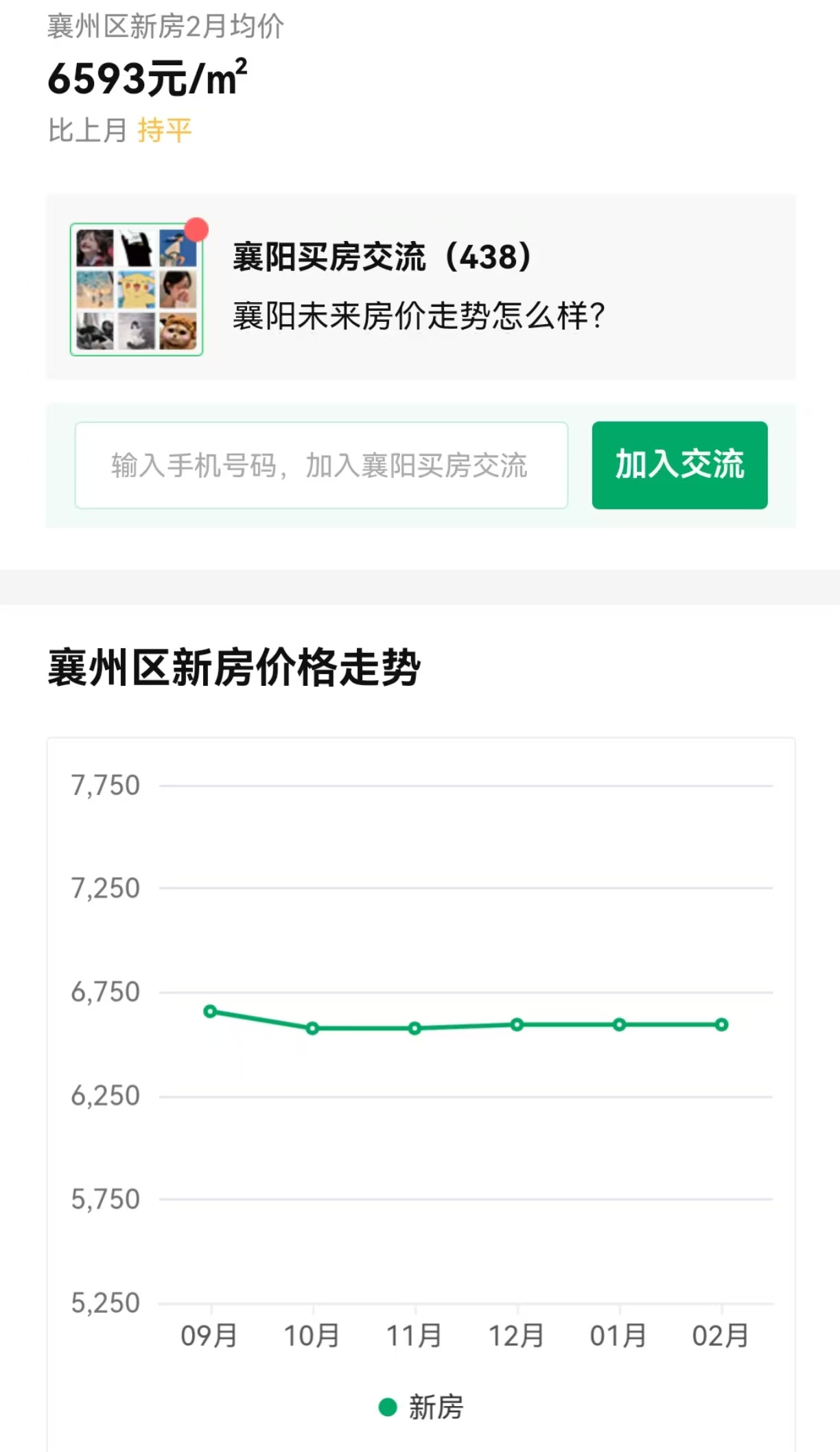The image size is (840, 1452).
Task: Select the 02月 data point on chart
Action: pyautogui.click(x=721, y=1024)
